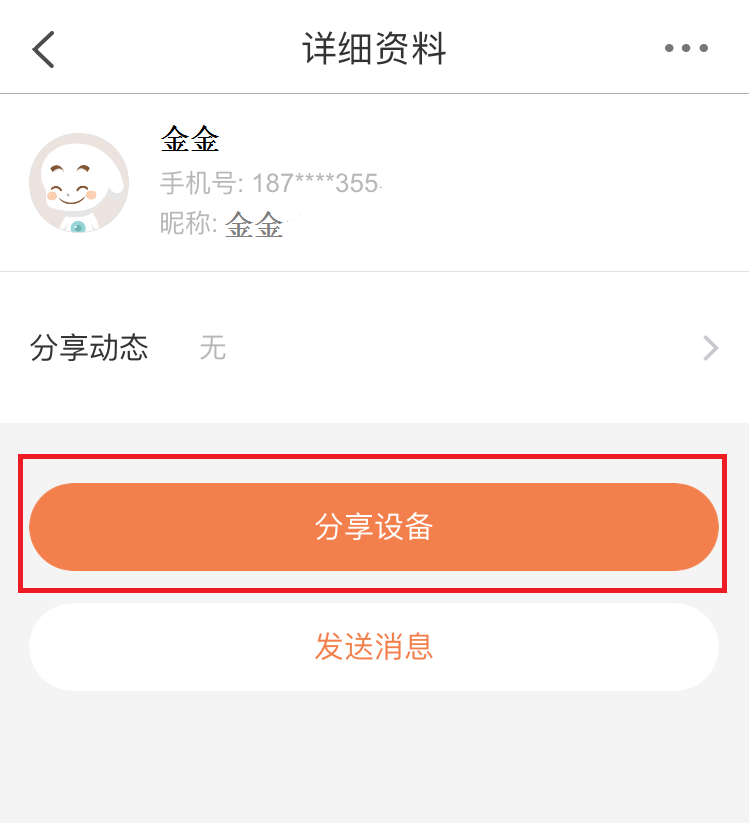View 金金's profile avatar
Screen dimensions: 749x823
(79, 184)
